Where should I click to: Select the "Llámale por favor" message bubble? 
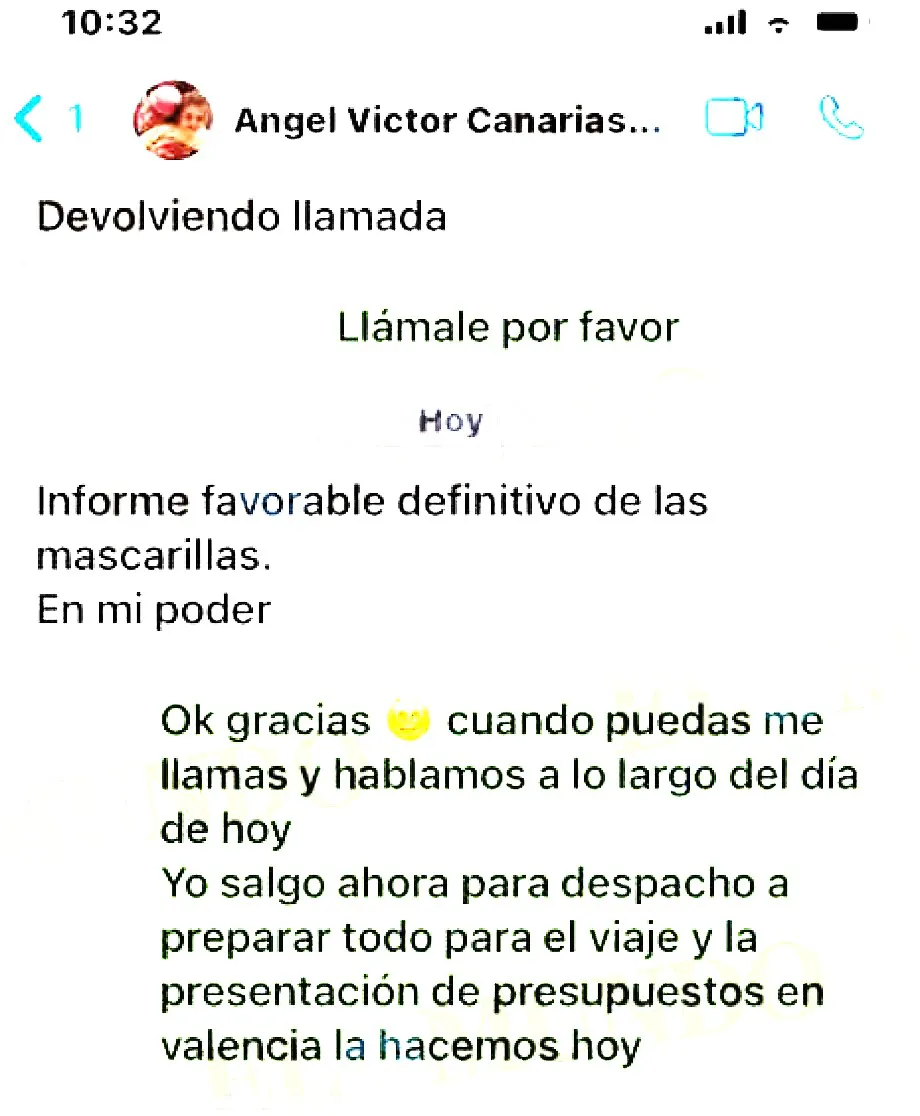[510, 326]
